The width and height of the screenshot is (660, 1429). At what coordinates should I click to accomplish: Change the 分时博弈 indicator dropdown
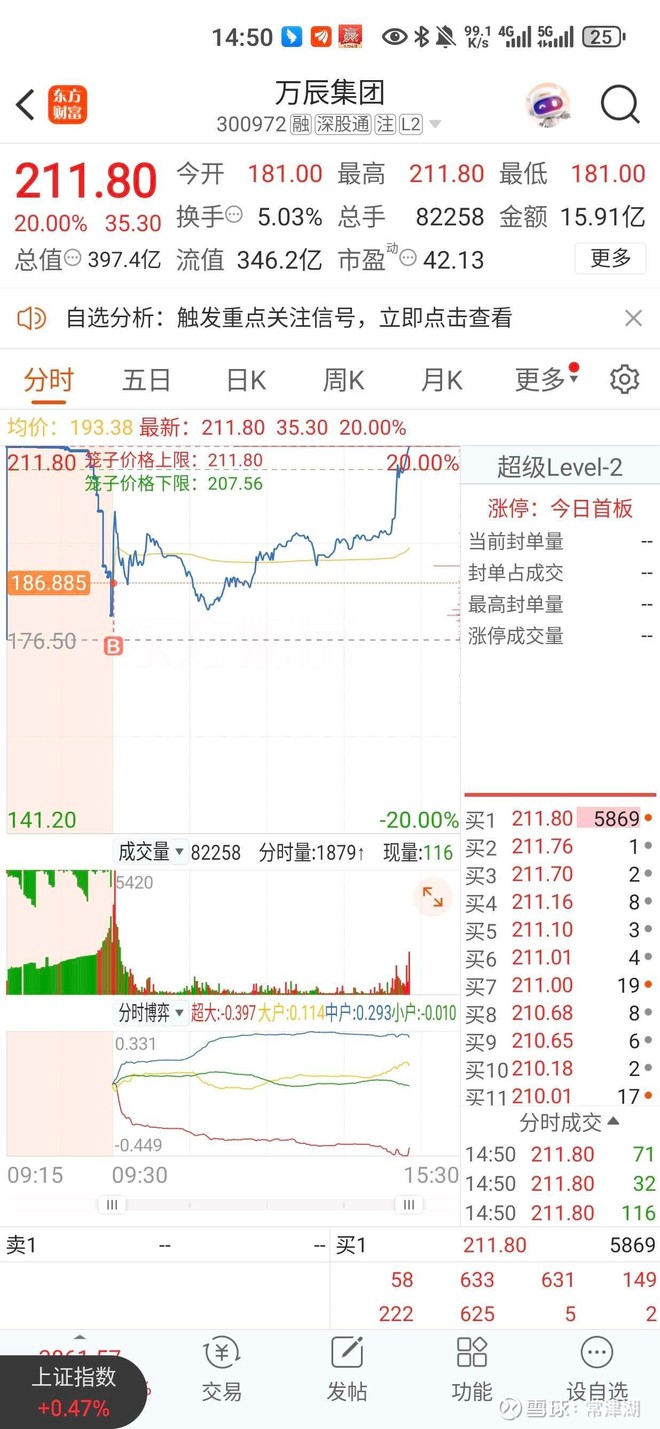coord(151,1013)
